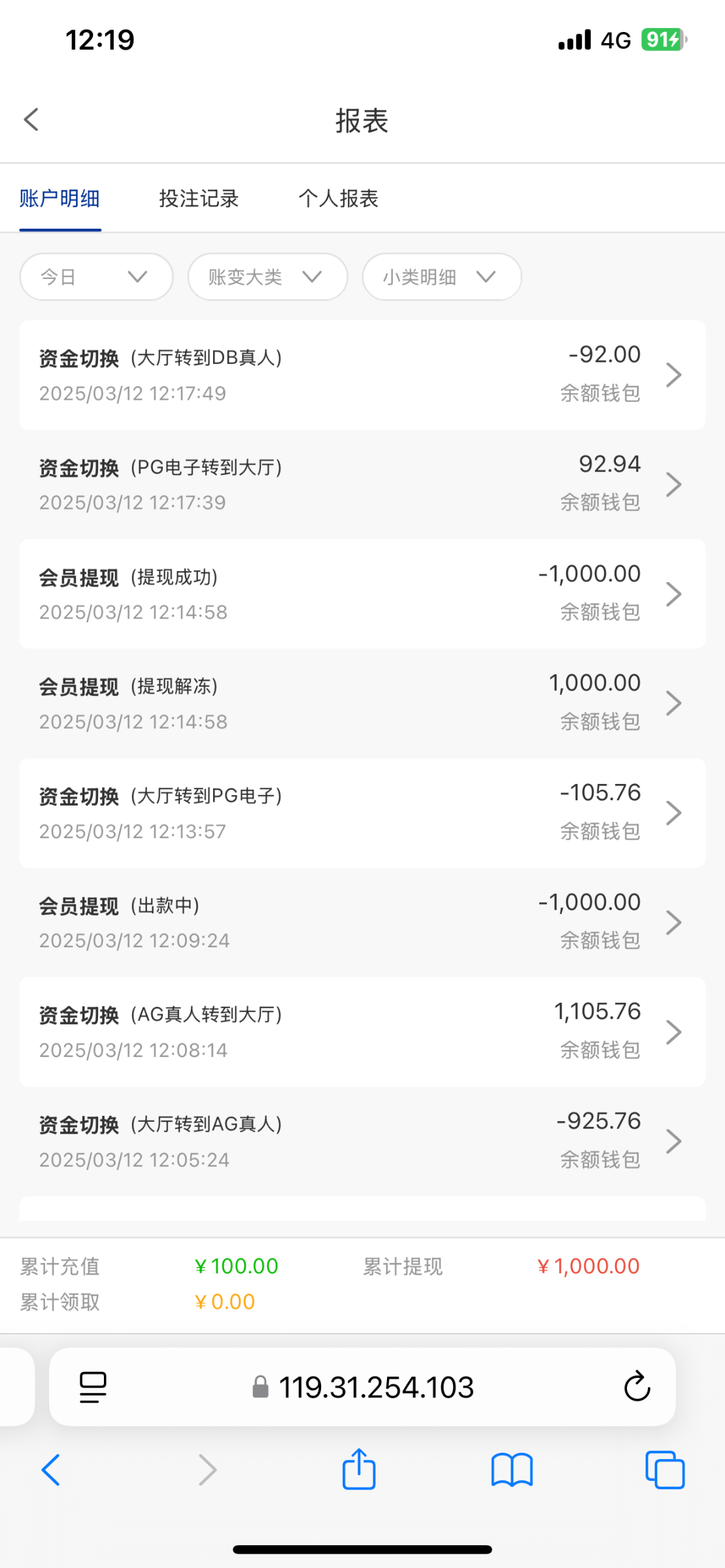
Task: Tap the address bar showing 119.31.254.103
Action: [x=363, y=1386]
